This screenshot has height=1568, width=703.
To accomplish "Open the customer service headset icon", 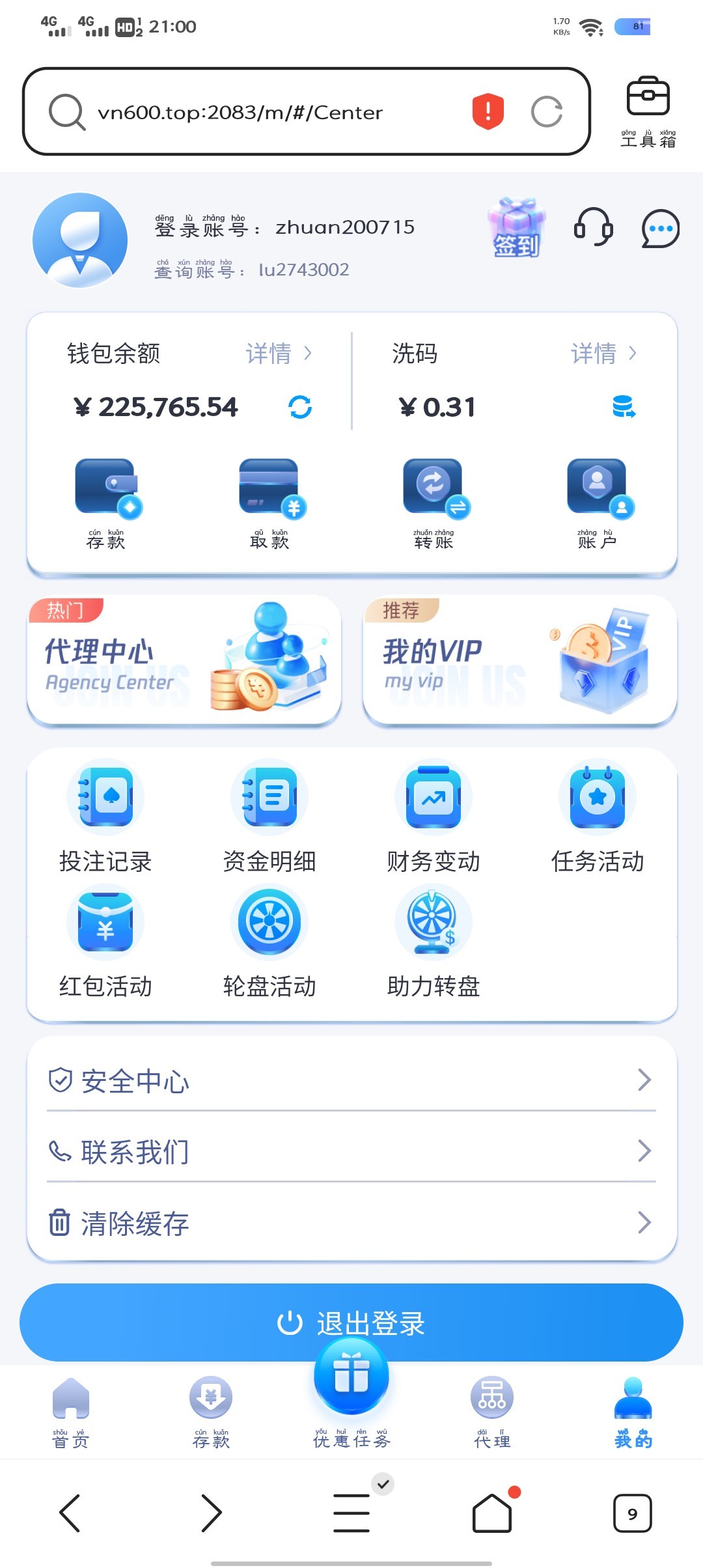I will tap(593, 228).
